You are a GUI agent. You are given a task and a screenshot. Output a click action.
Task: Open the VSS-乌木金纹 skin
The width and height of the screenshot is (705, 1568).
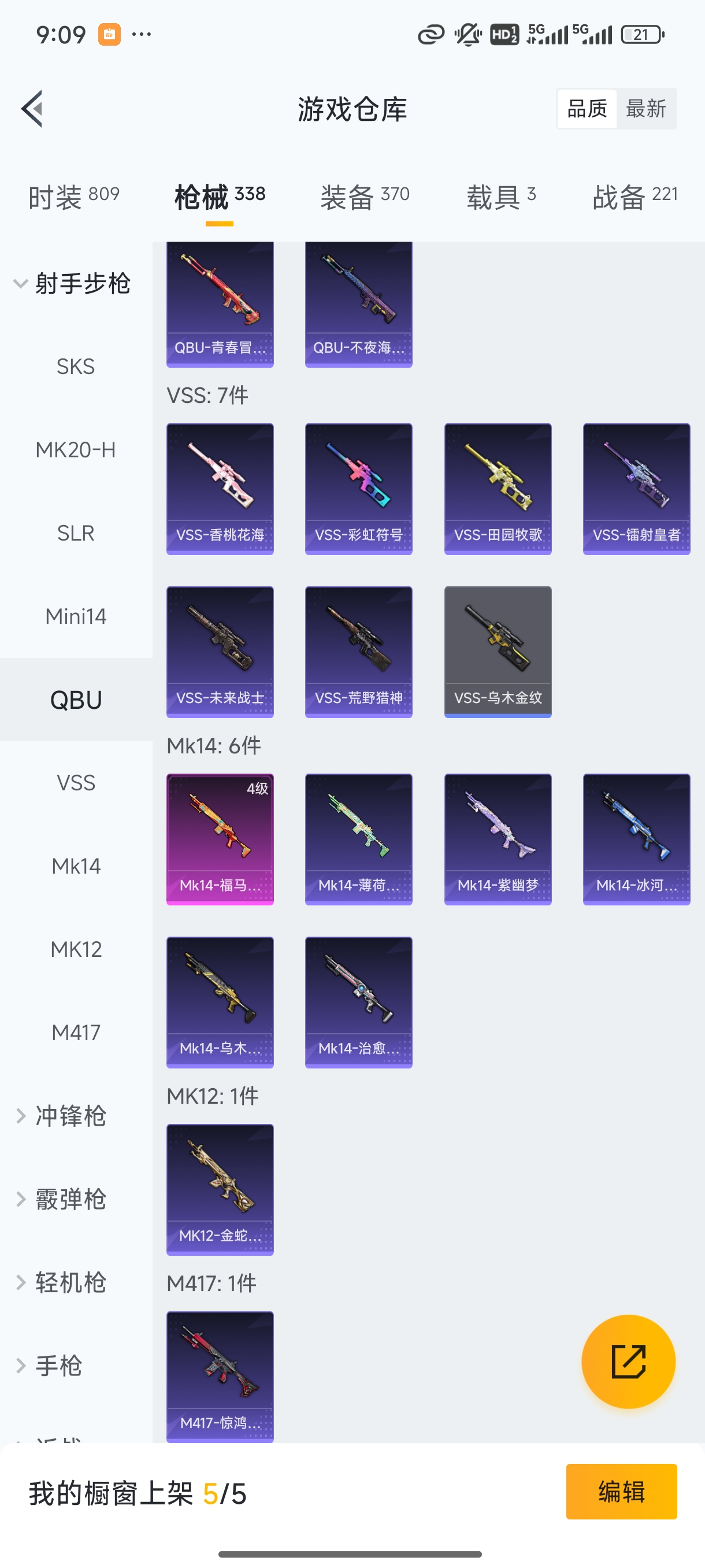pos(498,652)
